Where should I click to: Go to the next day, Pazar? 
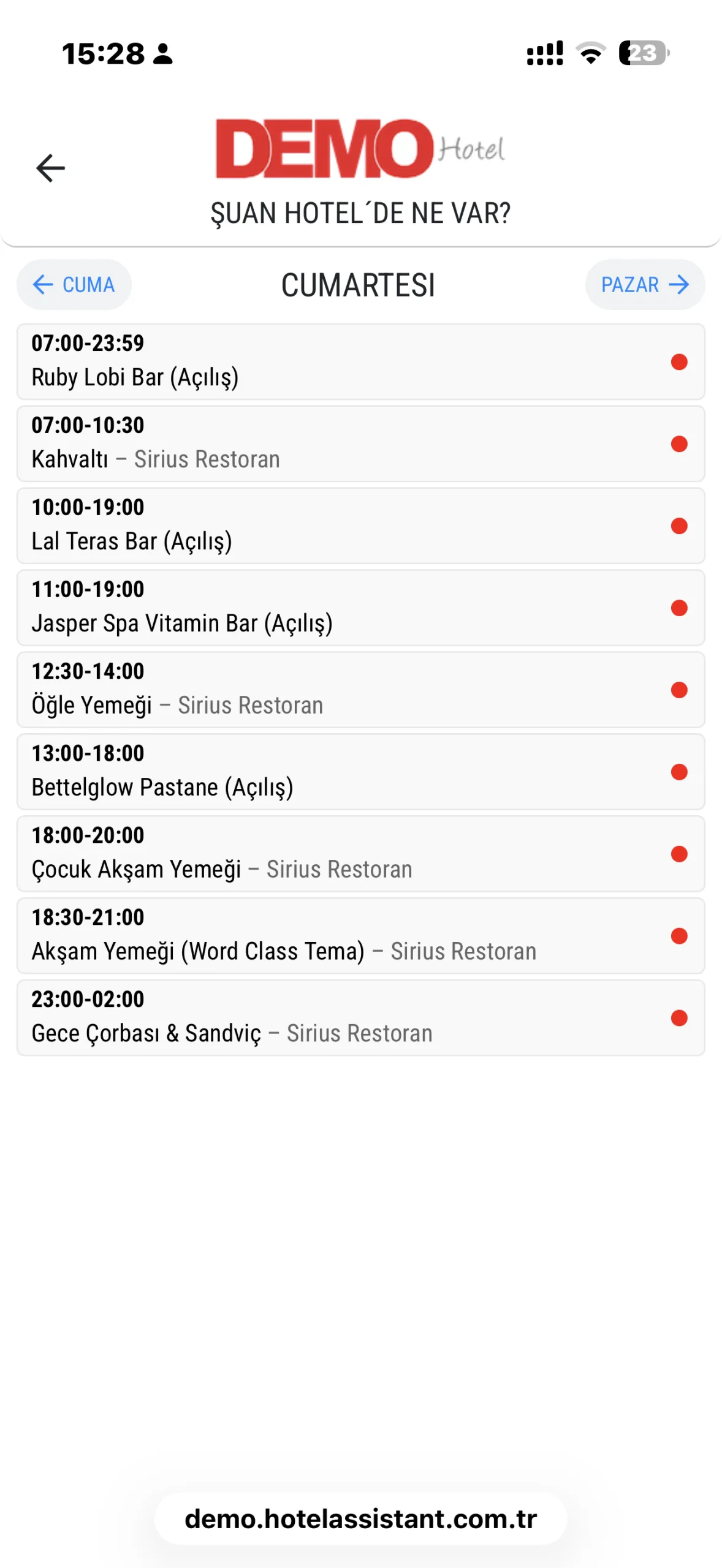644,285
